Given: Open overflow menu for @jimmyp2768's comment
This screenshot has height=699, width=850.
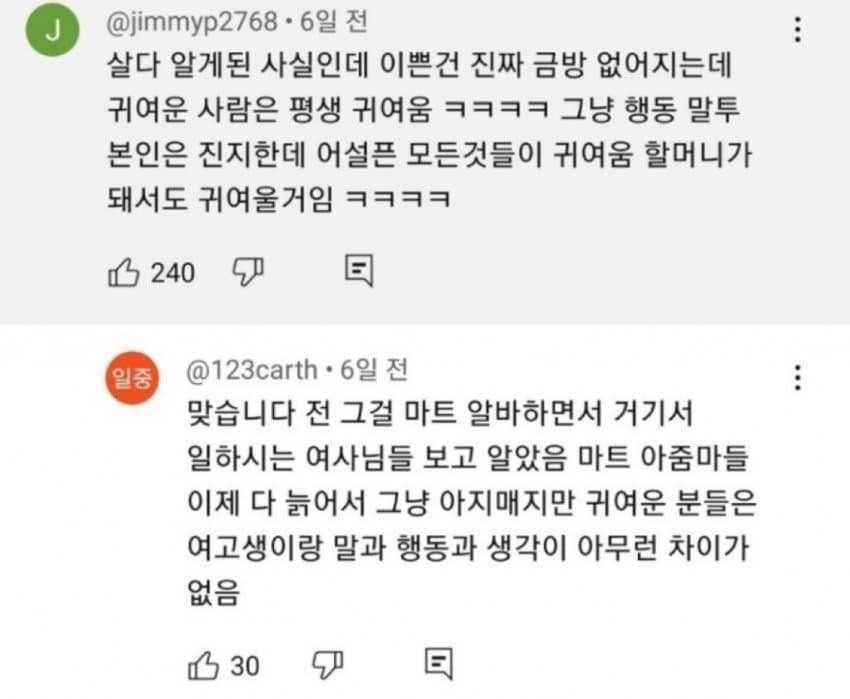Looking at the screenshot, I should [797, 29].
